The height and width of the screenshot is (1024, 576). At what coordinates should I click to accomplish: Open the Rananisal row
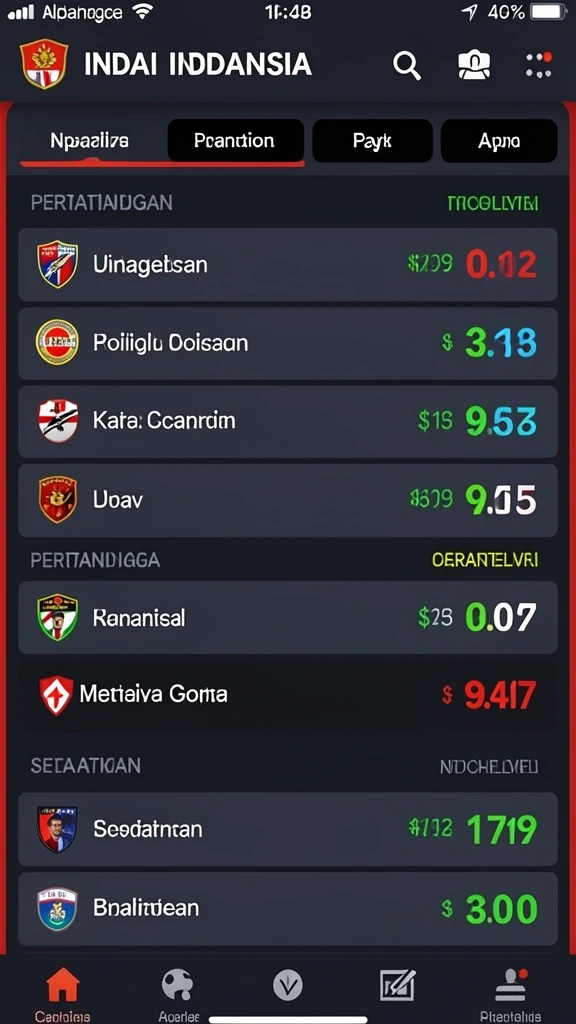coord(288,617)
